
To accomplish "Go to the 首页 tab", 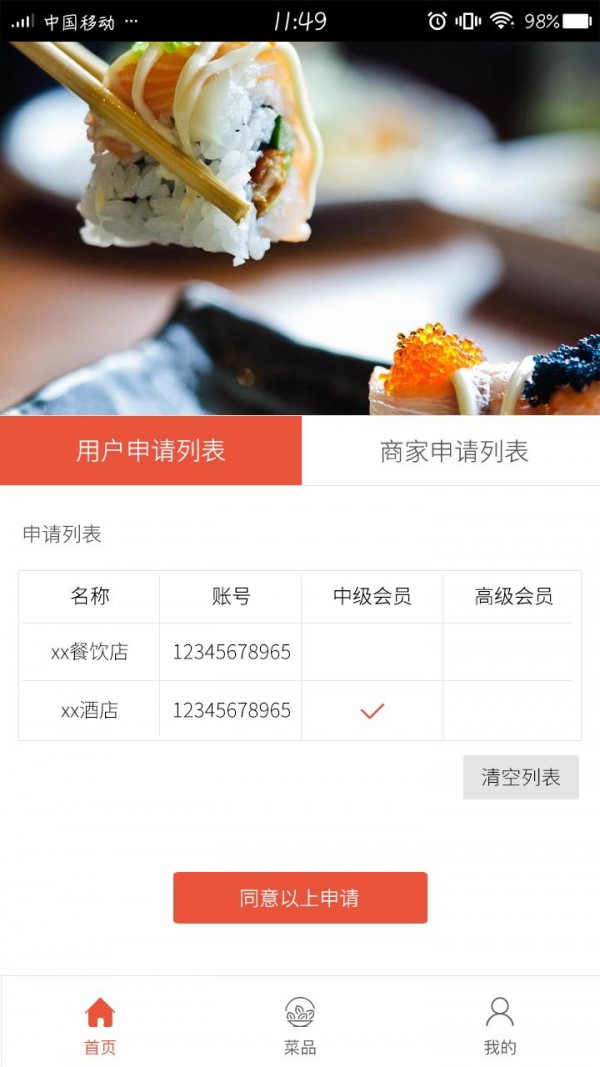I will click(x=100, y=1025).
